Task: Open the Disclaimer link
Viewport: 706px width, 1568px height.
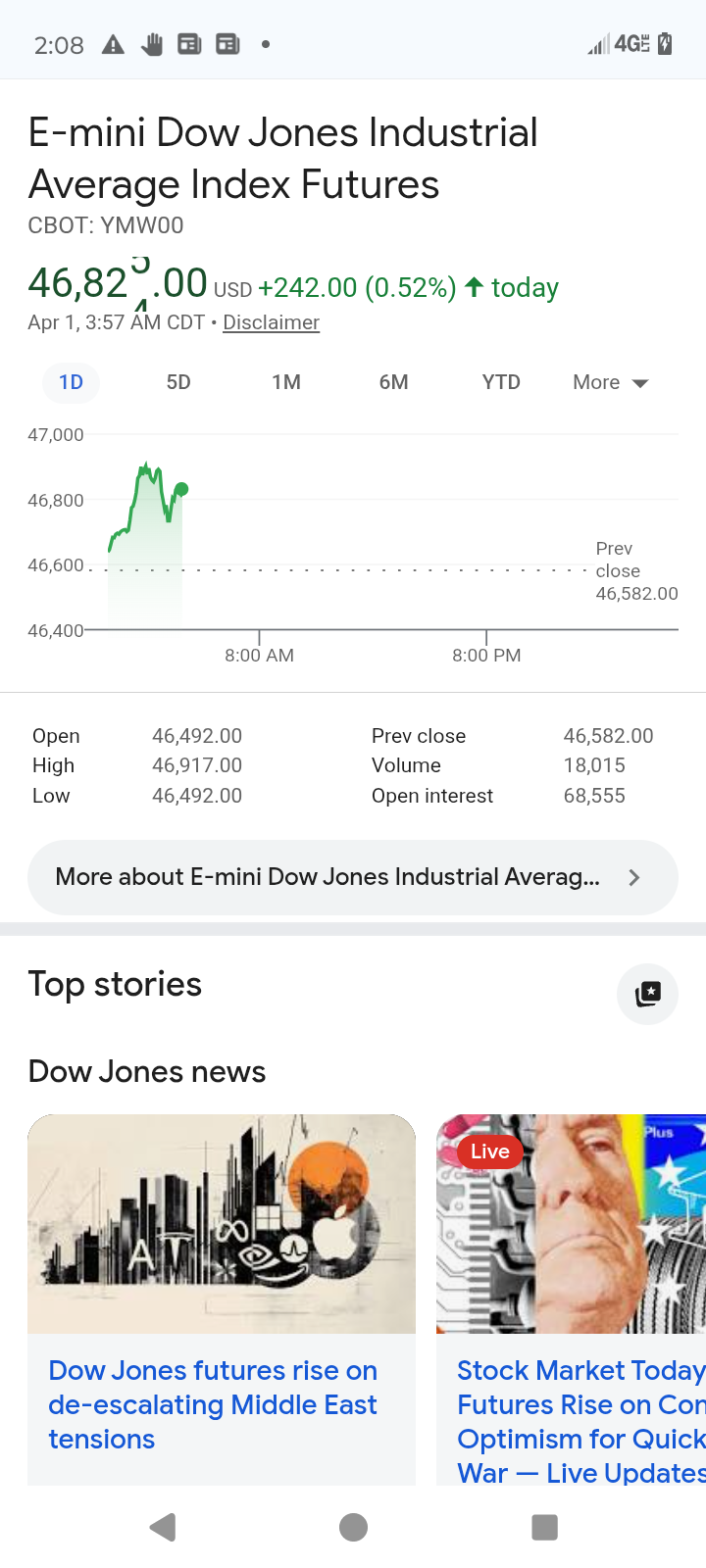Action: point(271,322)
